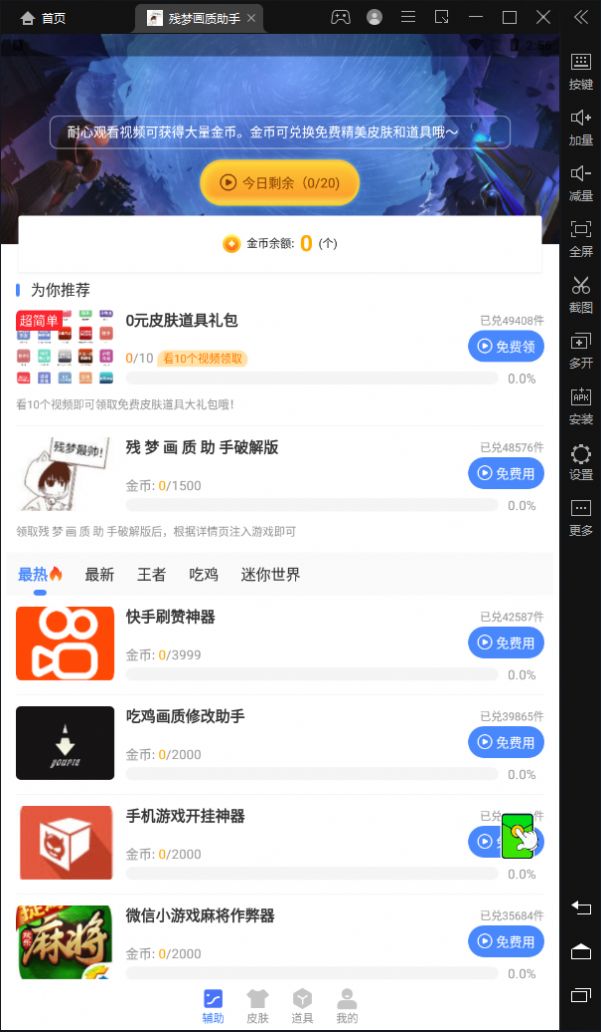Screen dimensions: 601x1032
Task: Switch to the 王者 tab
Action: 151,574
